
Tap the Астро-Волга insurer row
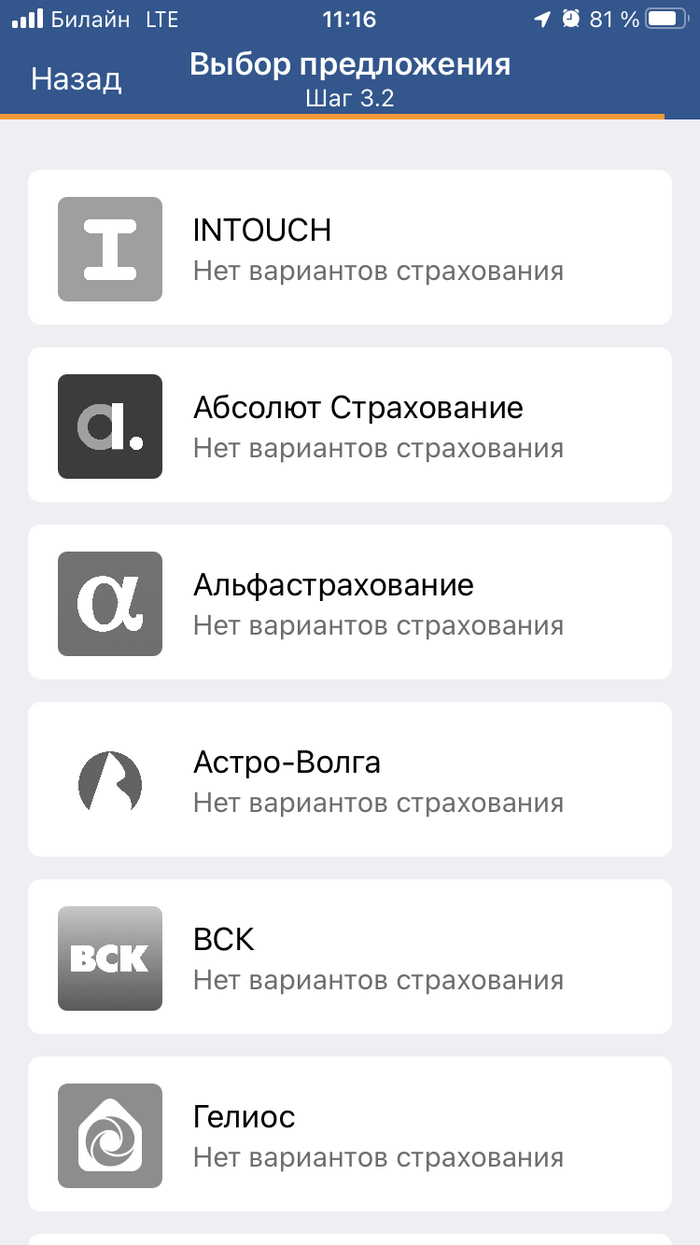click(350, 780)
